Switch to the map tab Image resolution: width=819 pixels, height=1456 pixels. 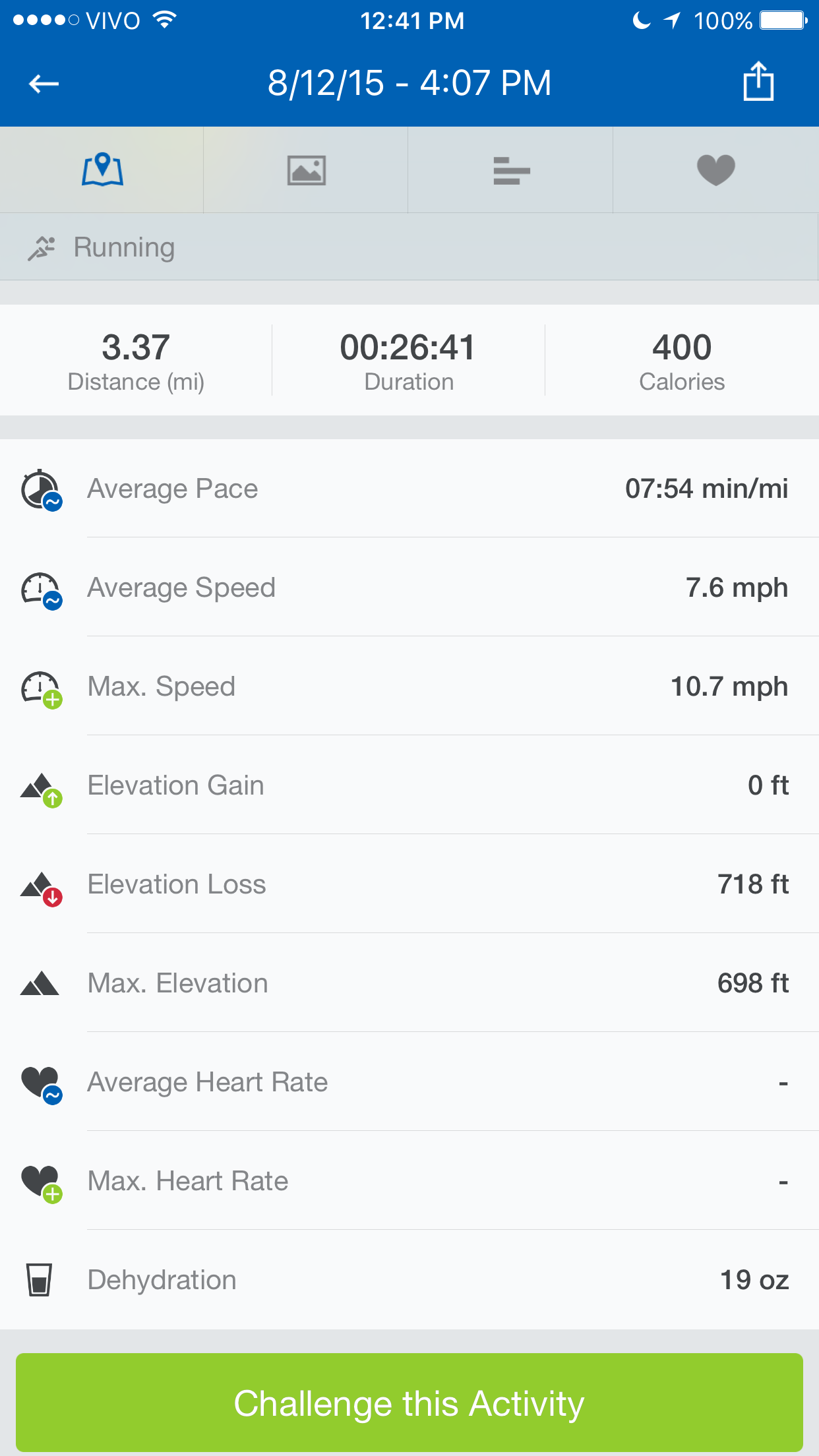click(x=102, y=169)
